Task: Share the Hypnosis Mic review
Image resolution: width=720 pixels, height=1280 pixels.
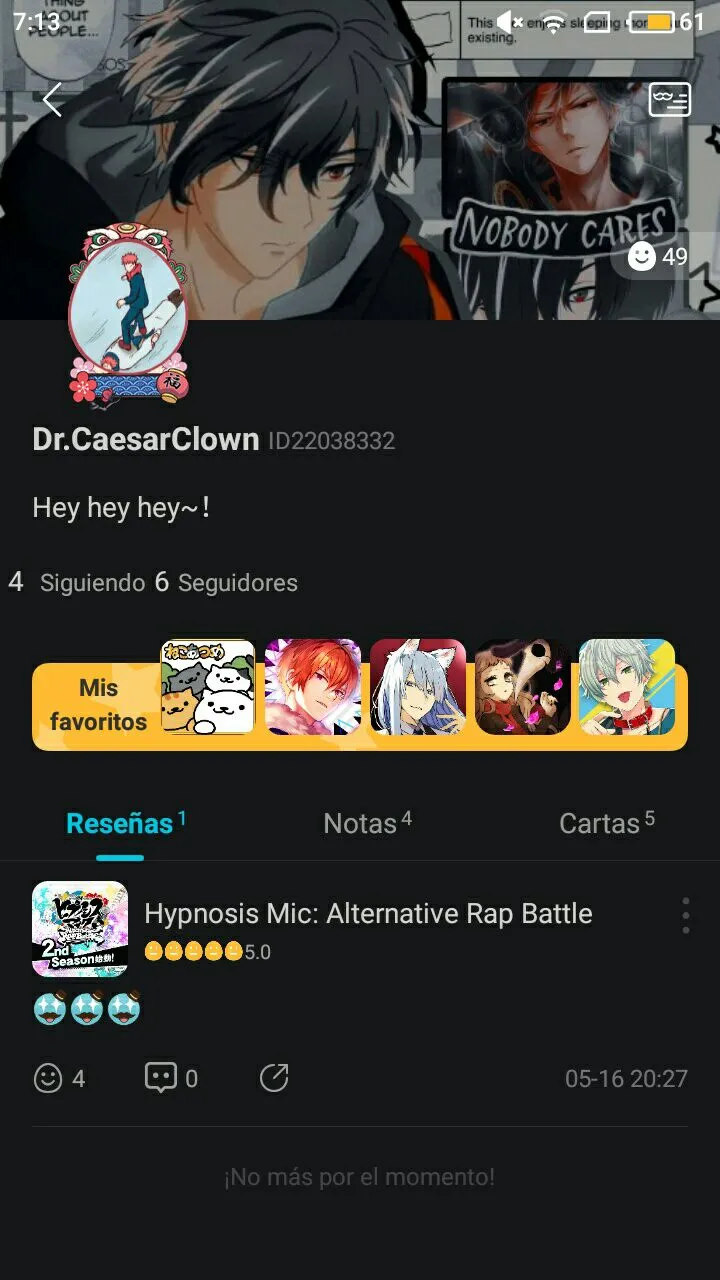Action: pos(273,1078)
